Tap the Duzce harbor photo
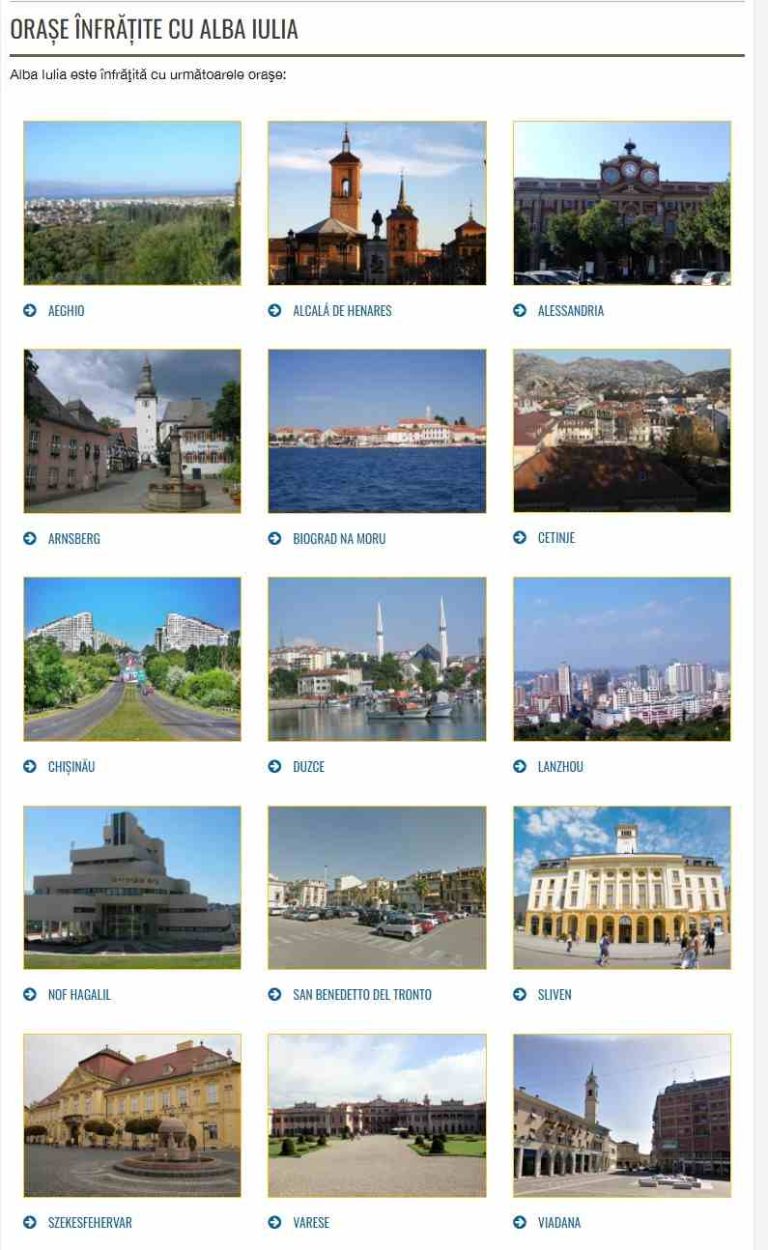 click(377, 659)
